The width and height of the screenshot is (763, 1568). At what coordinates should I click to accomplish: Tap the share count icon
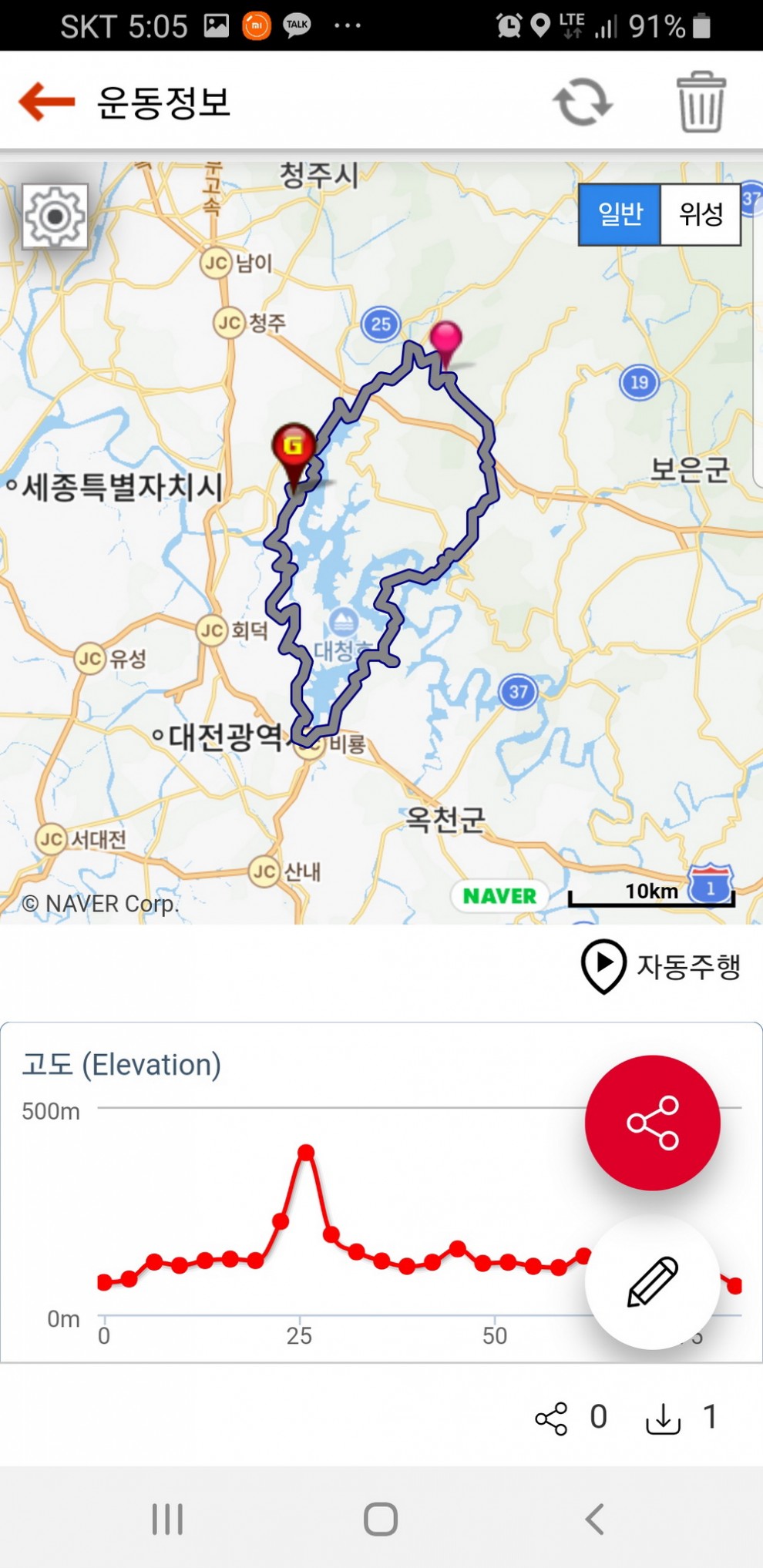551,1419
